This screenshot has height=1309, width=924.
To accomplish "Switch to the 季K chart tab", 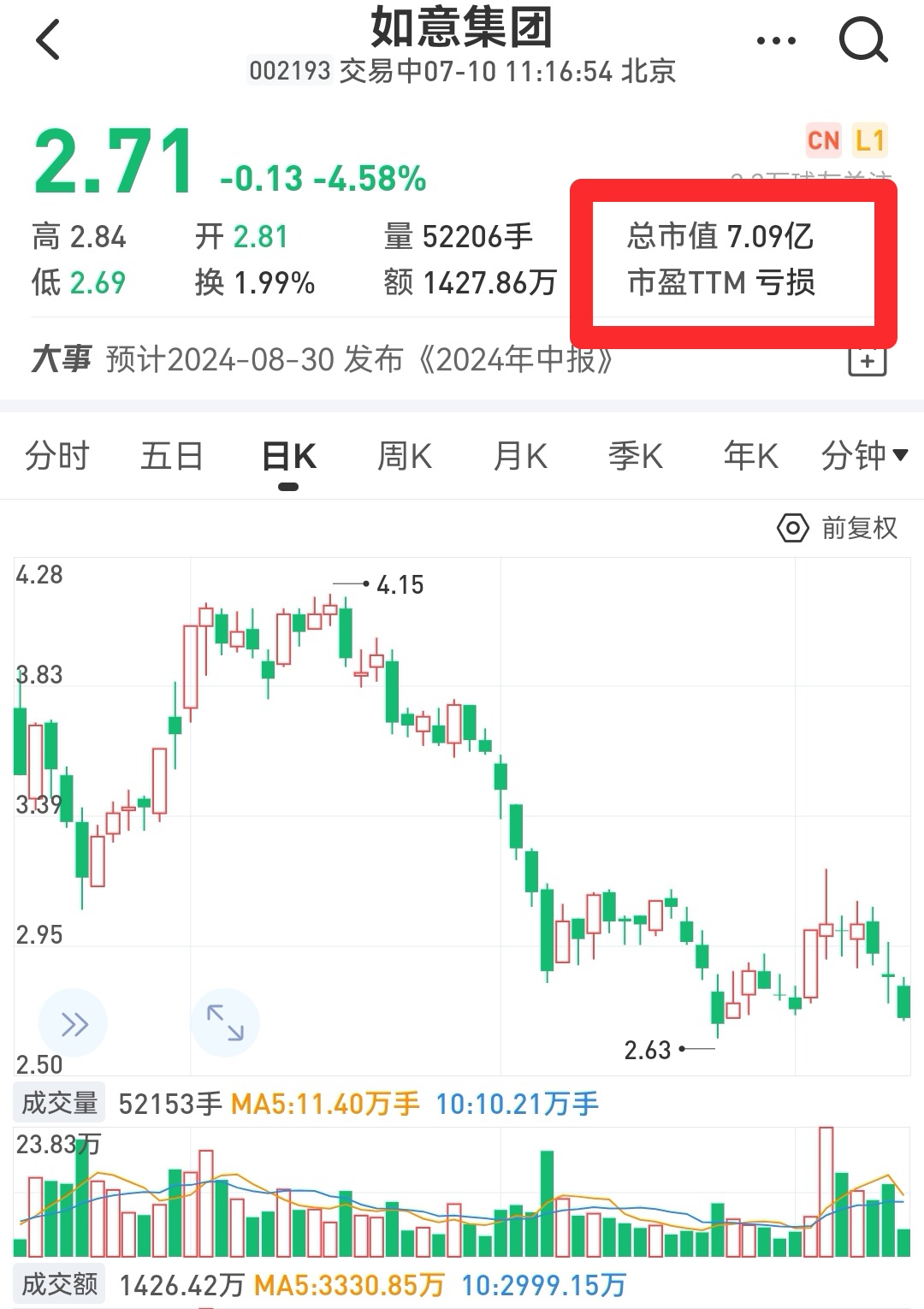I will coord(636,456).
